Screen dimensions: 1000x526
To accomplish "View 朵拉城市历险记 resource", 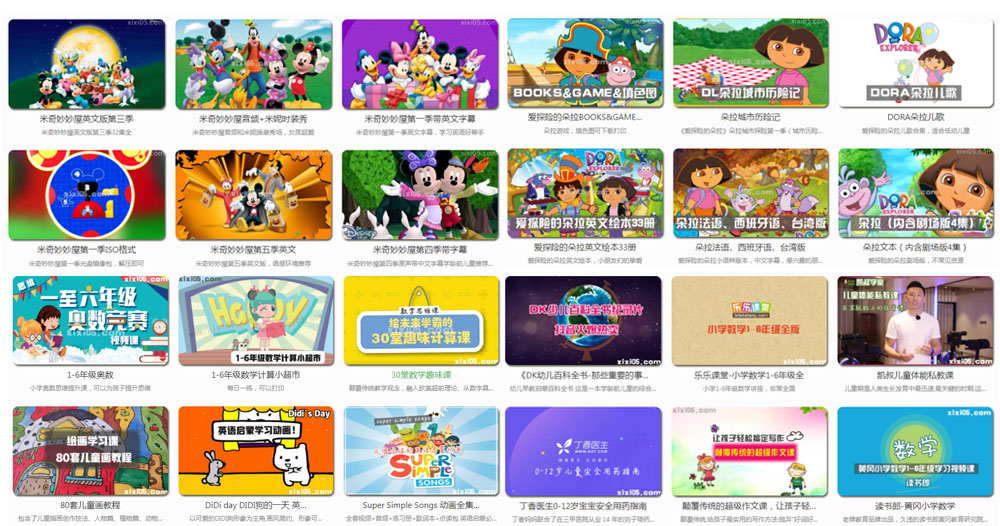I will [x=750, y=64].
